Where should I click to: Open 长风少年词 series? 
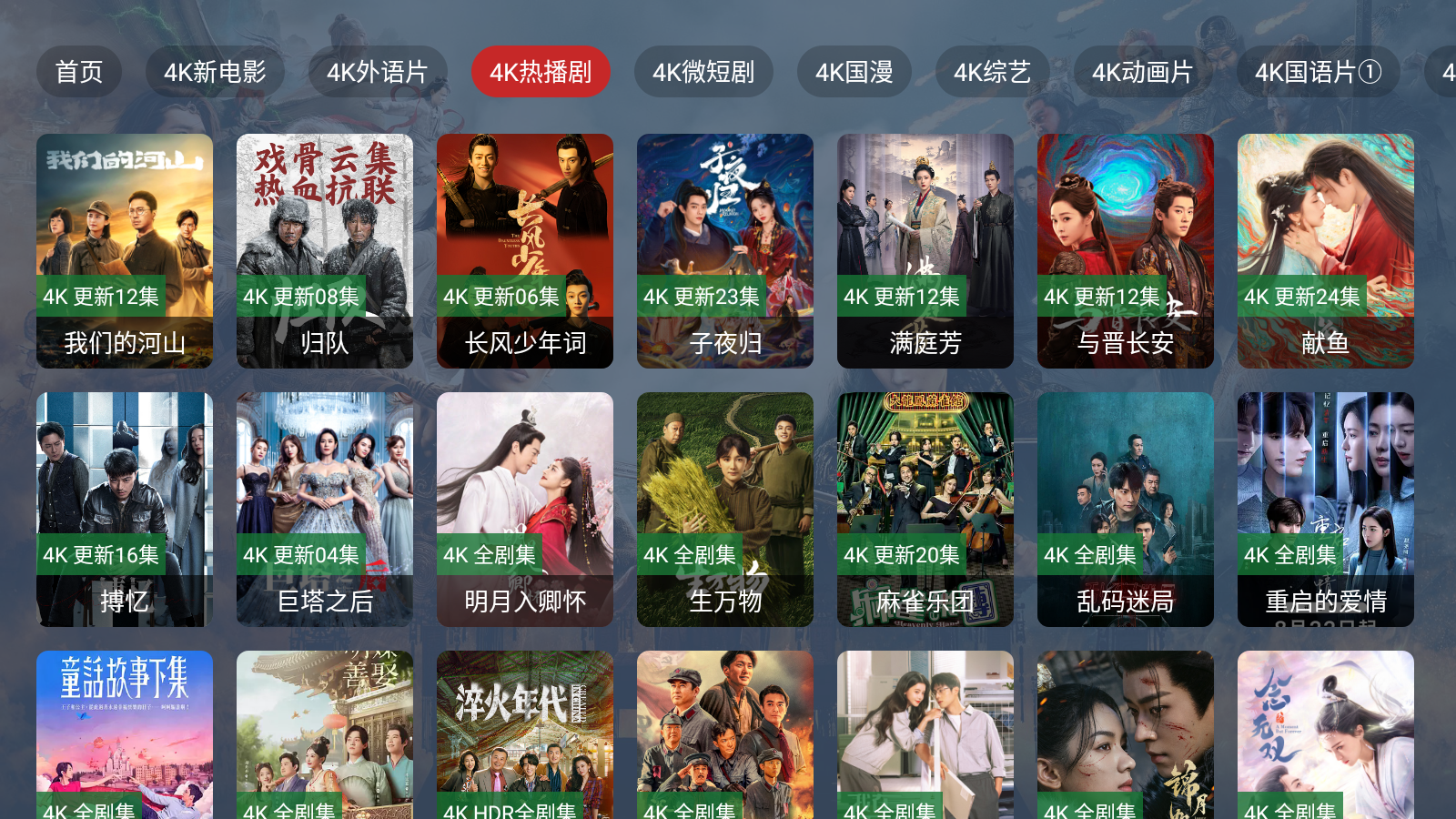[x=525, y=251]
